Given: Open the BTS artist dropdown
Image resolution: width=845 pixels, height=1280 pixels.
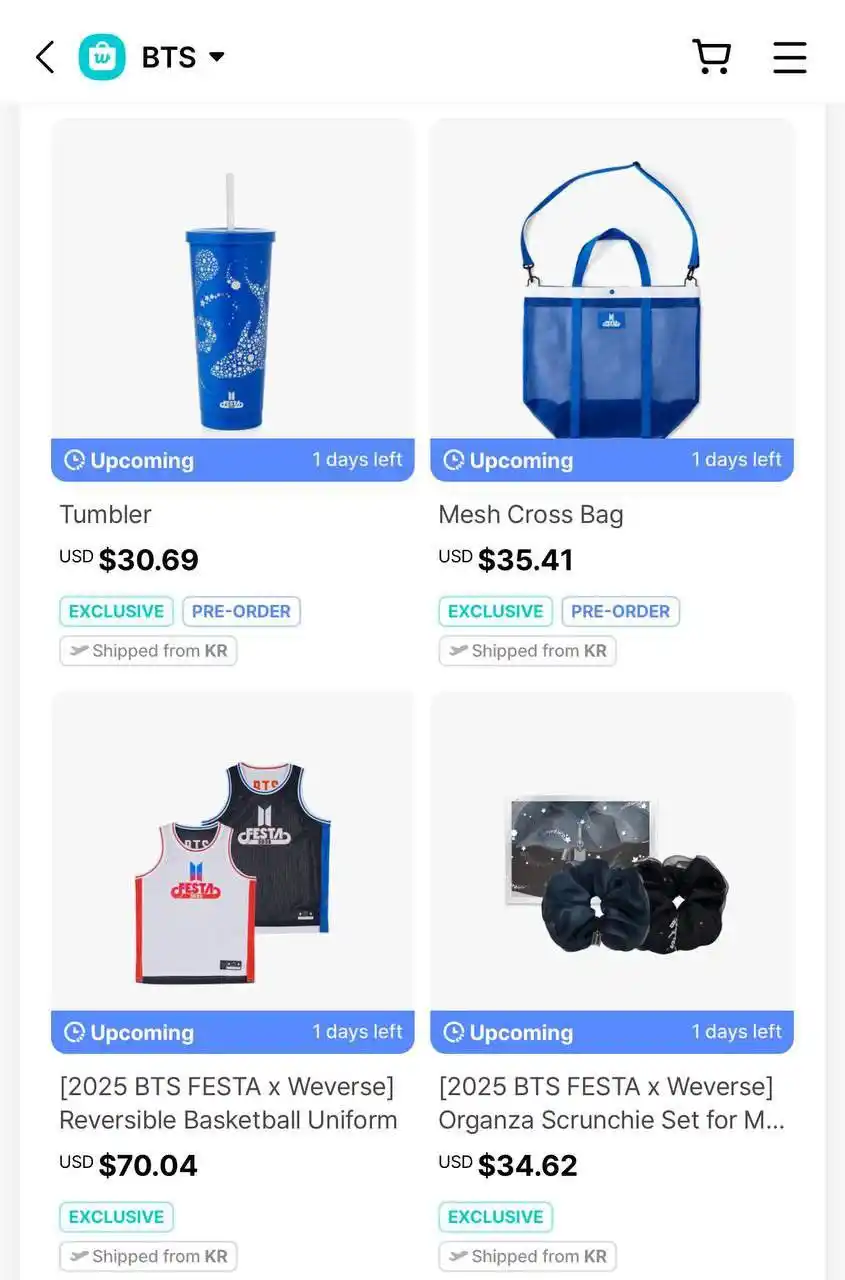Looking at the screenshot, I should (x=183, y=57).
